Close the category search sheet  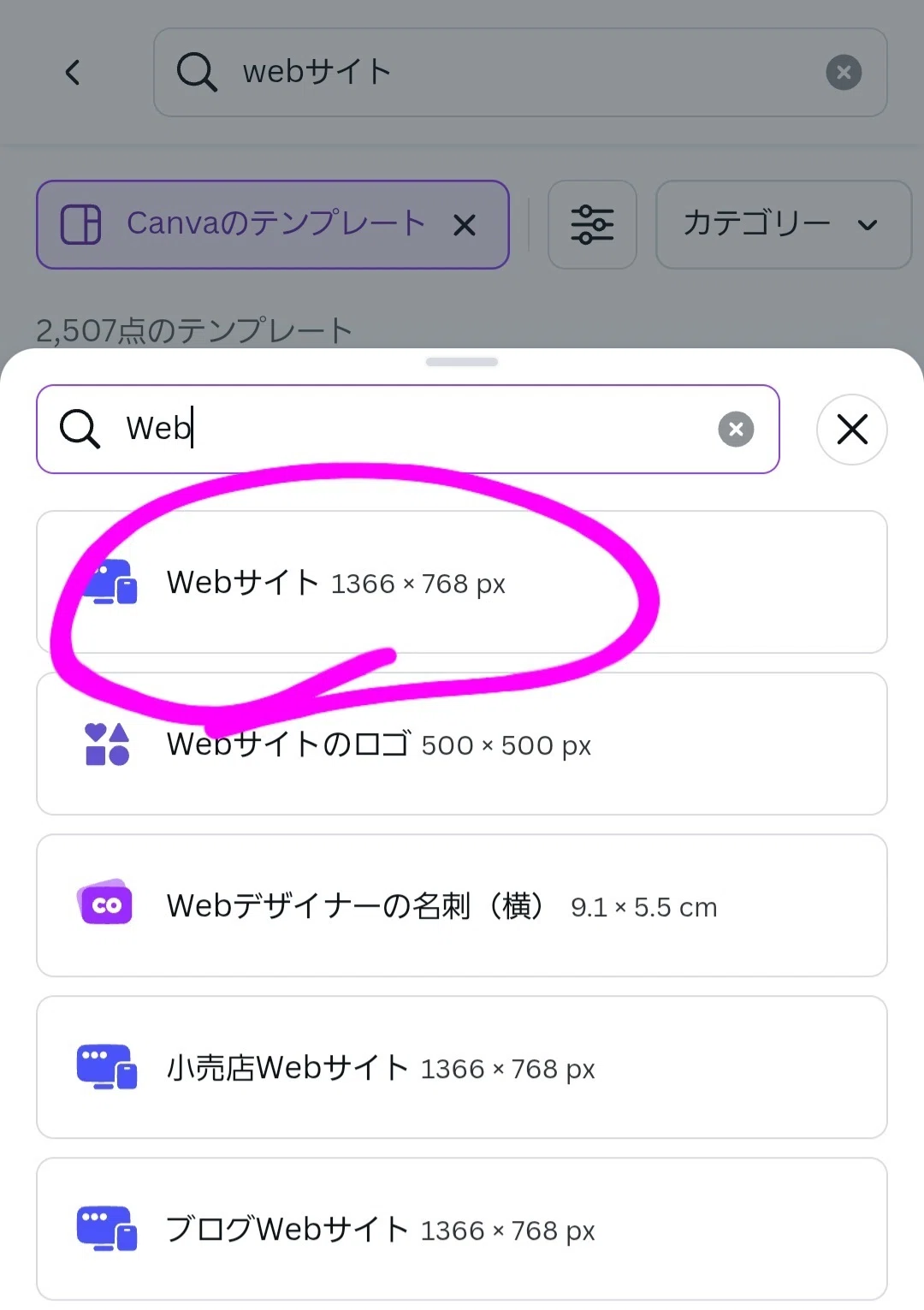(x=851, y=429)
